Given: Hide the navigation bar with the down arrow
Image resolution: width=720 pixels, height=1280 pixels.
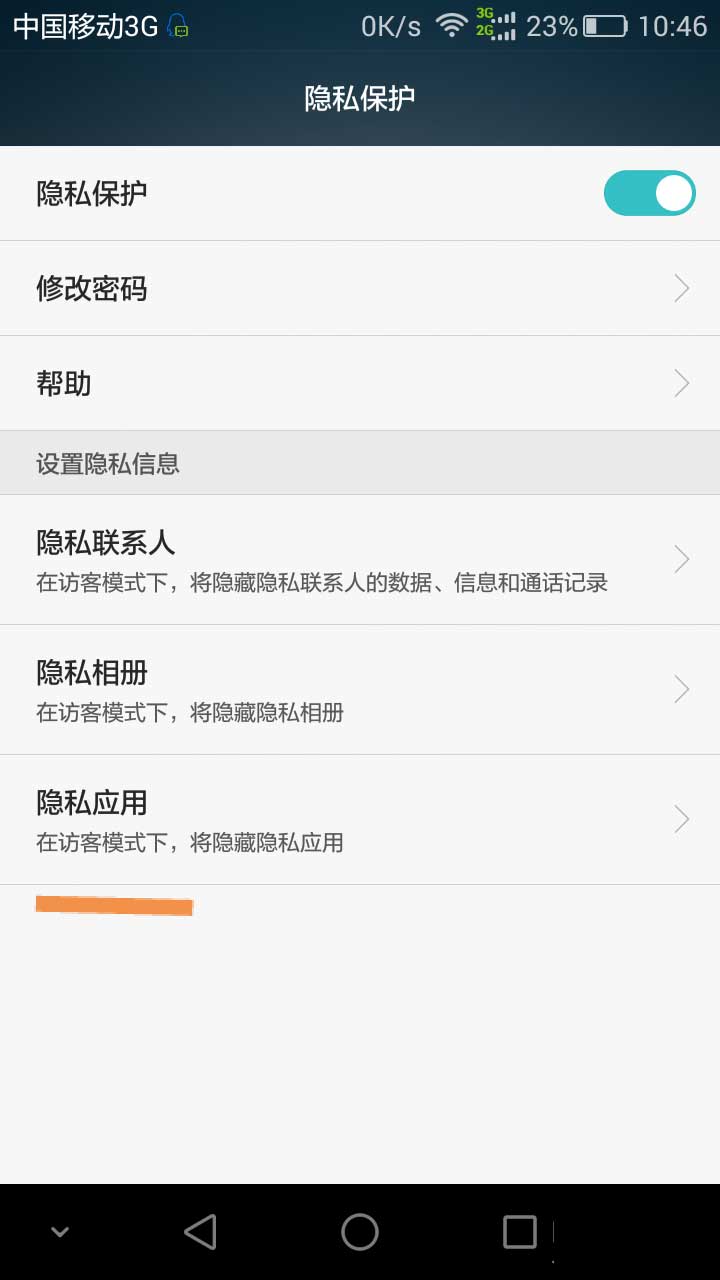Looking at the screenshot, I should tap(60, 1232).
